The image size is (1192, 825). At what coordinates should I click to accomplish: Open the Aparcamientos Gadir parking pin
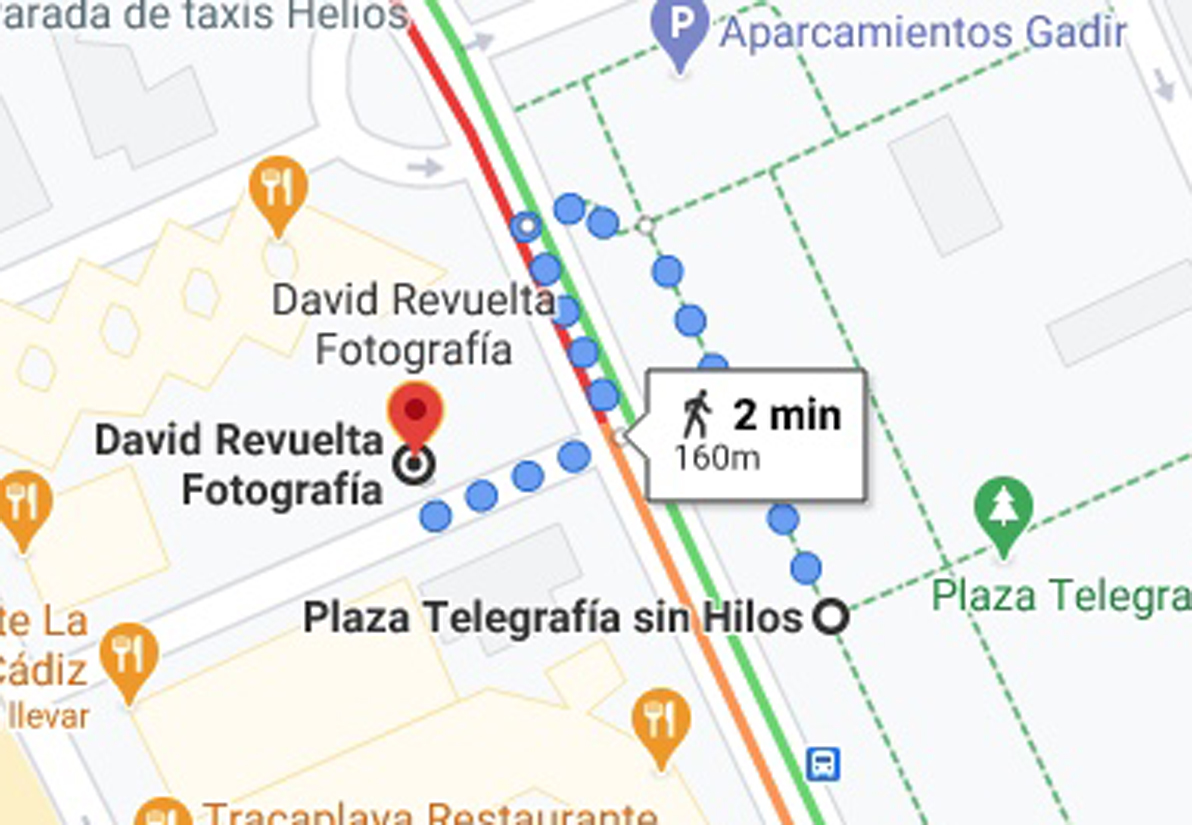pyautogui.click(x=680, y=30)
